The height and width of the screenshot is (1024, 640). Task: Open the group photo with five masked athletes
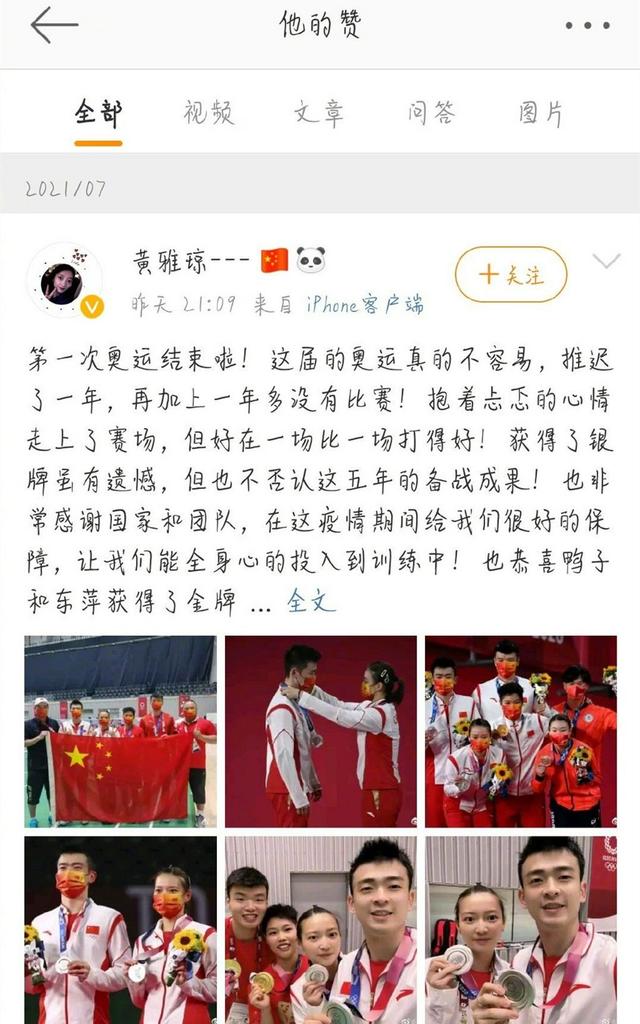tap(521, 731)
